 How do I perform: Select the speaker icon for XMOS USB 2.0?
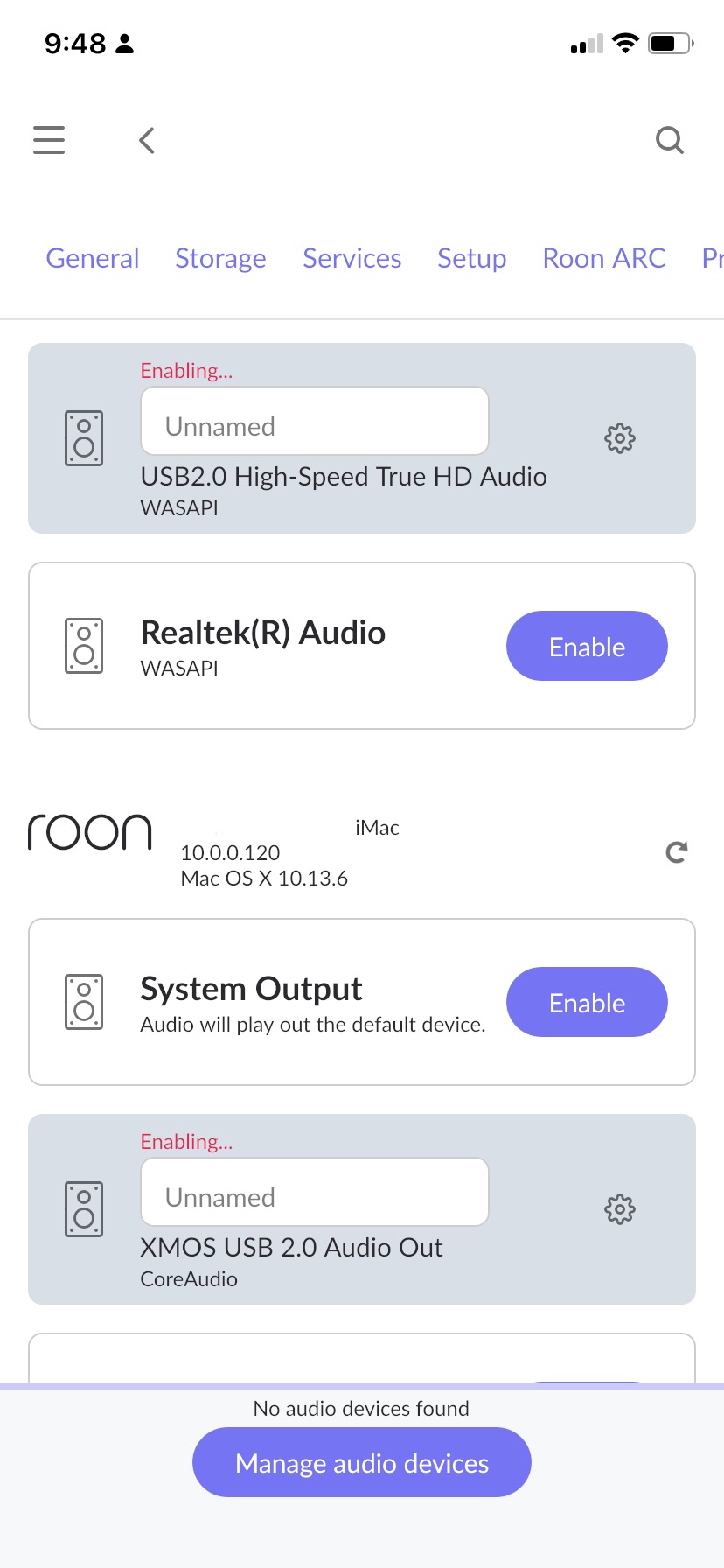84,1209
